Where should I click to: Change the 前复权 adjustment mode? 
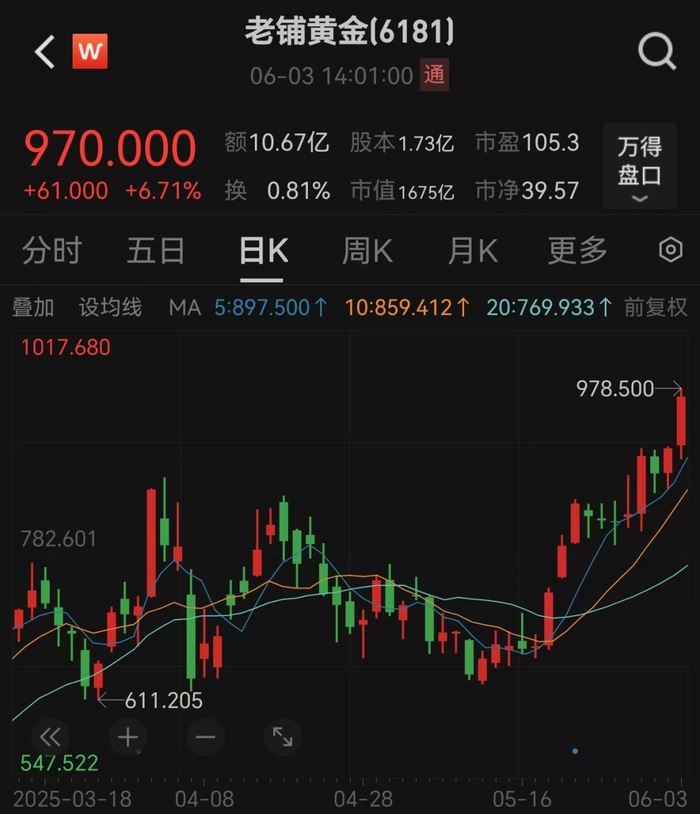pos(656,307)
